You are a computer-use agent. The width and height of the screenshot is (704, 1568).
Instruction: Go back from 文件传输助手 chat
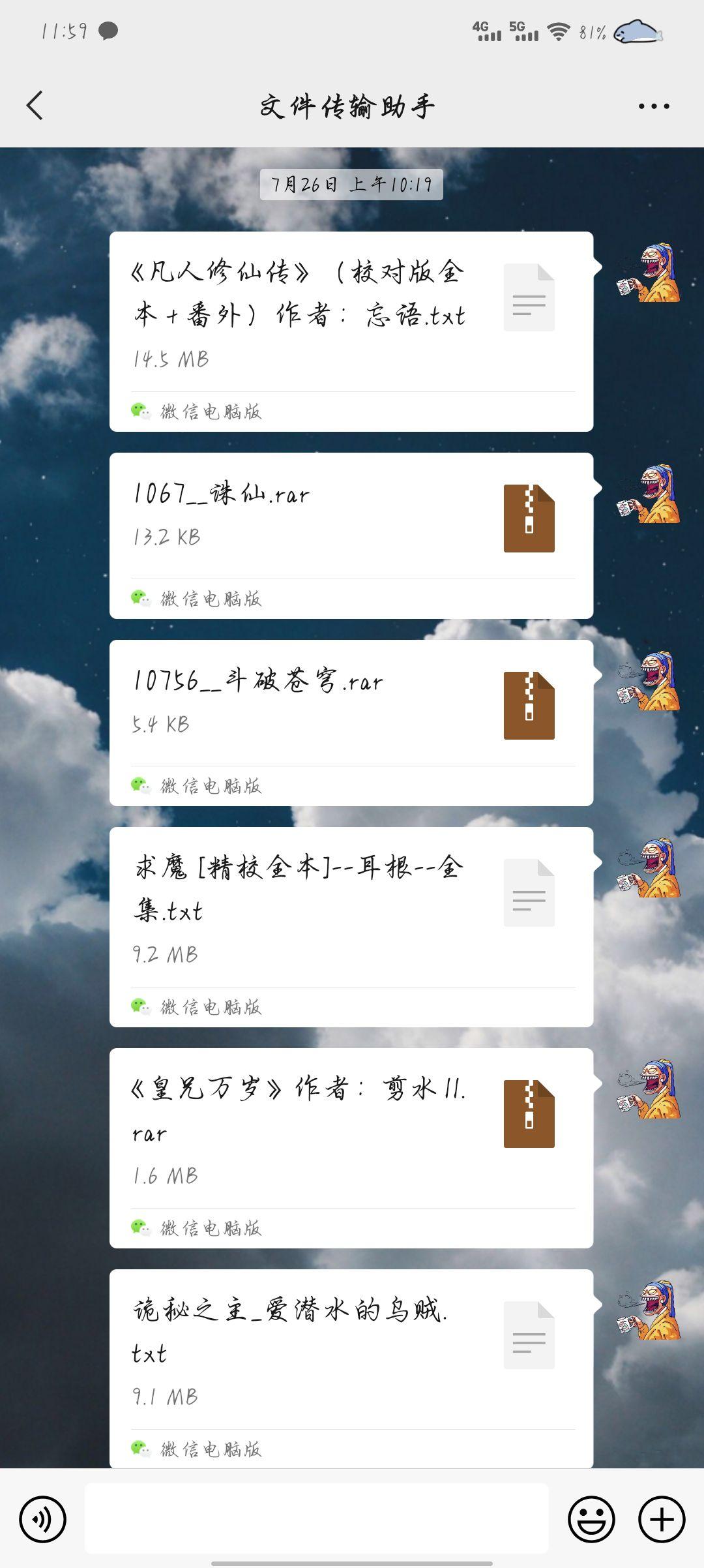35,105
